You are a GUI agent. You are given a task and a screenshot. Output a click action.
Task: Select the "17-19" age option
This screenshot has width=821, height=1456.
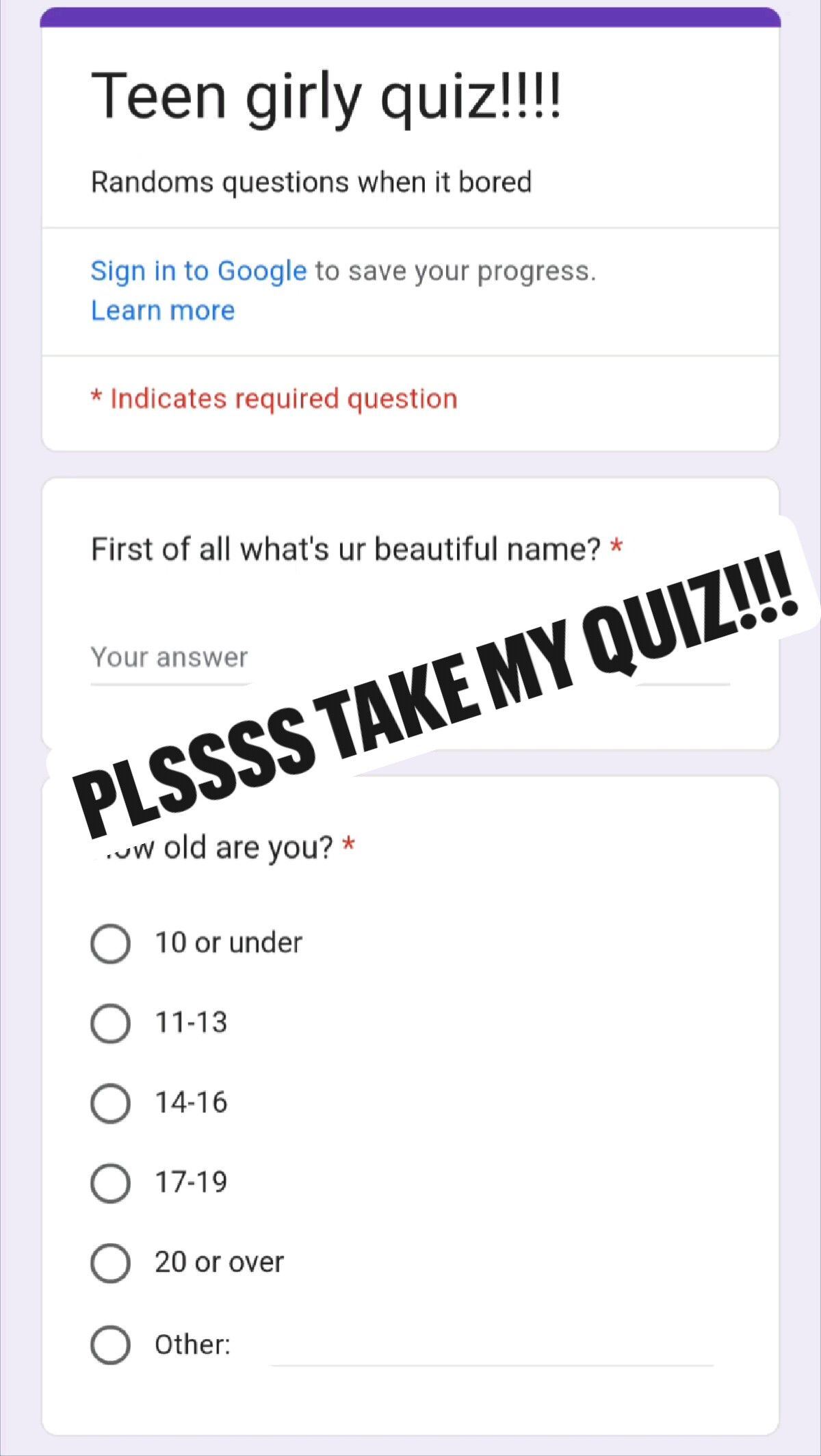(109, 1182)
